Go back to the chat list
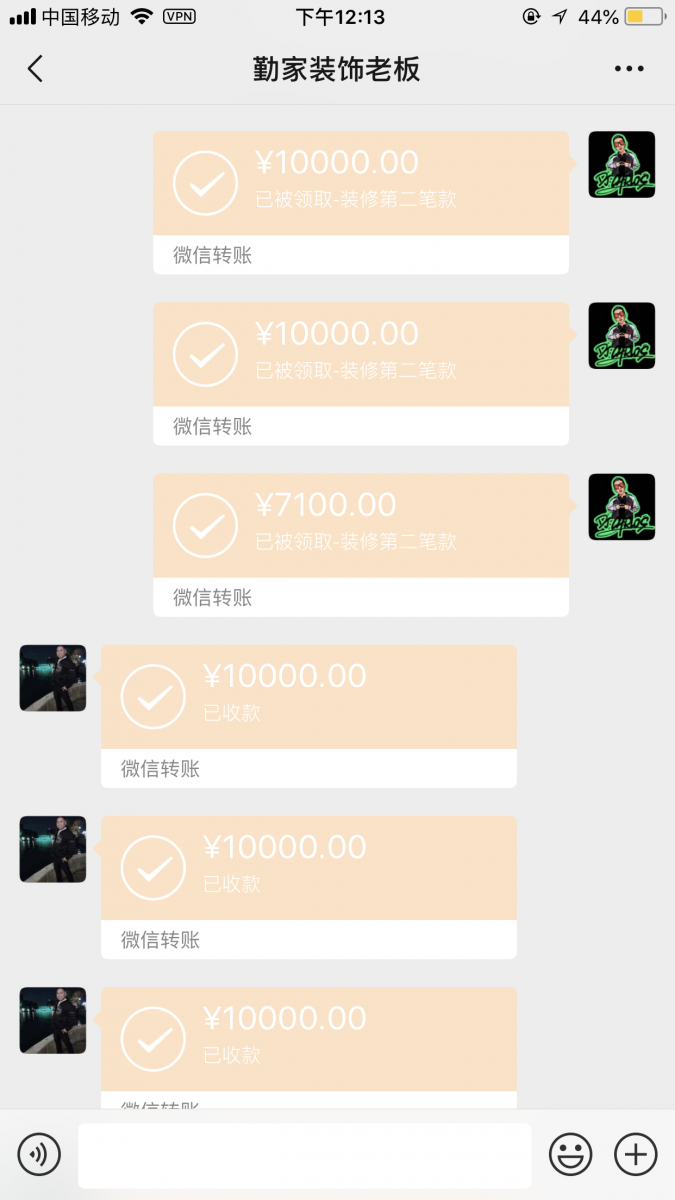 pos(36,69)
